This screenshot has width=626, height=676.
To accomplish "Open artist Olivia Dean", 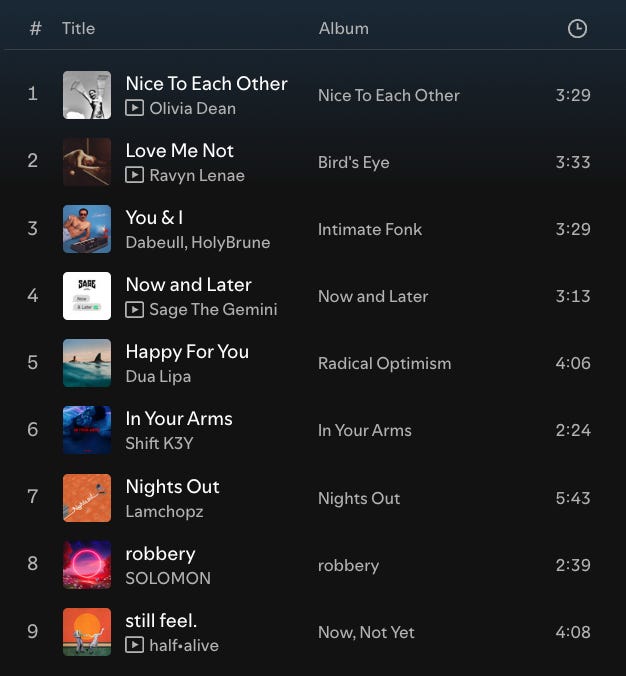I will pos(192,108).
